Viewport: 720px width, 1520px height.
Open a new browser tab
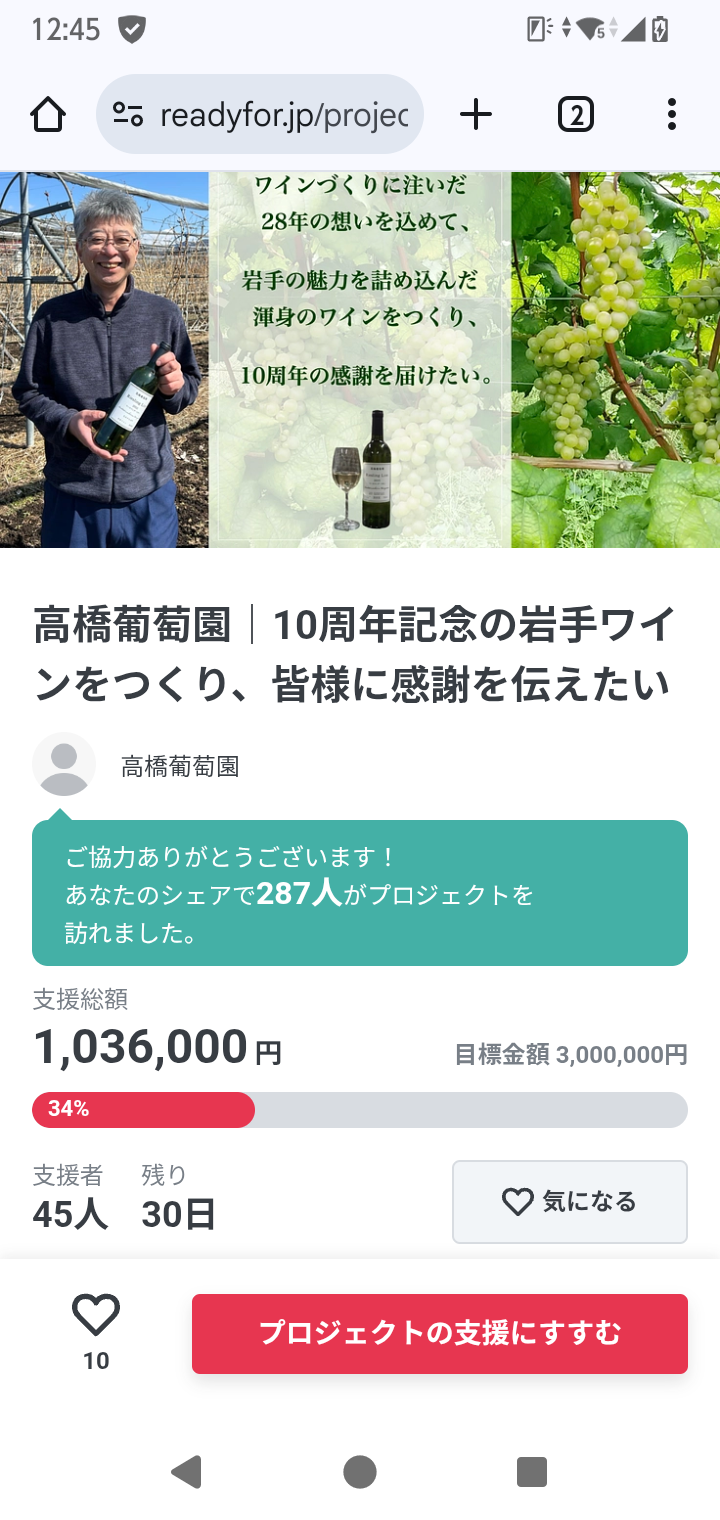click(x=476, y=115)
